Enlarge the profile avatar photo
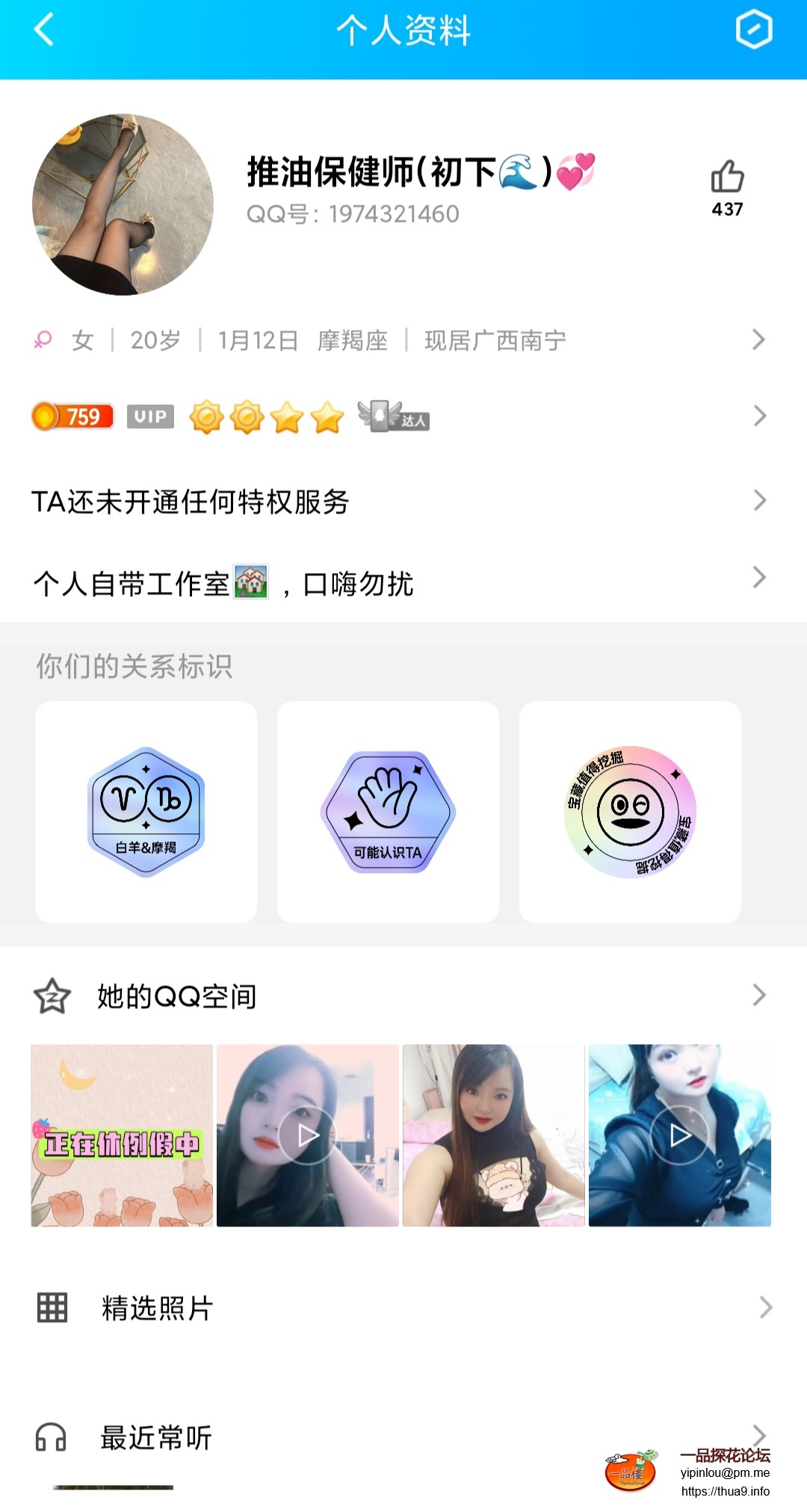 [x=123, y=205]
